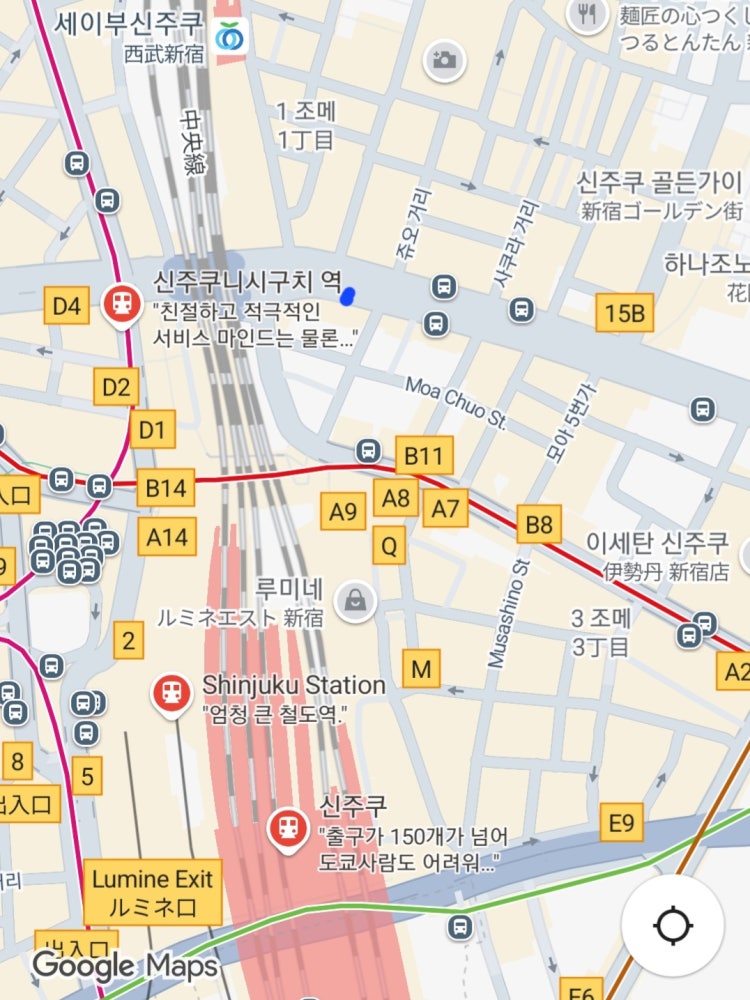Open 이세탄 신주쿠 place label

657,543
